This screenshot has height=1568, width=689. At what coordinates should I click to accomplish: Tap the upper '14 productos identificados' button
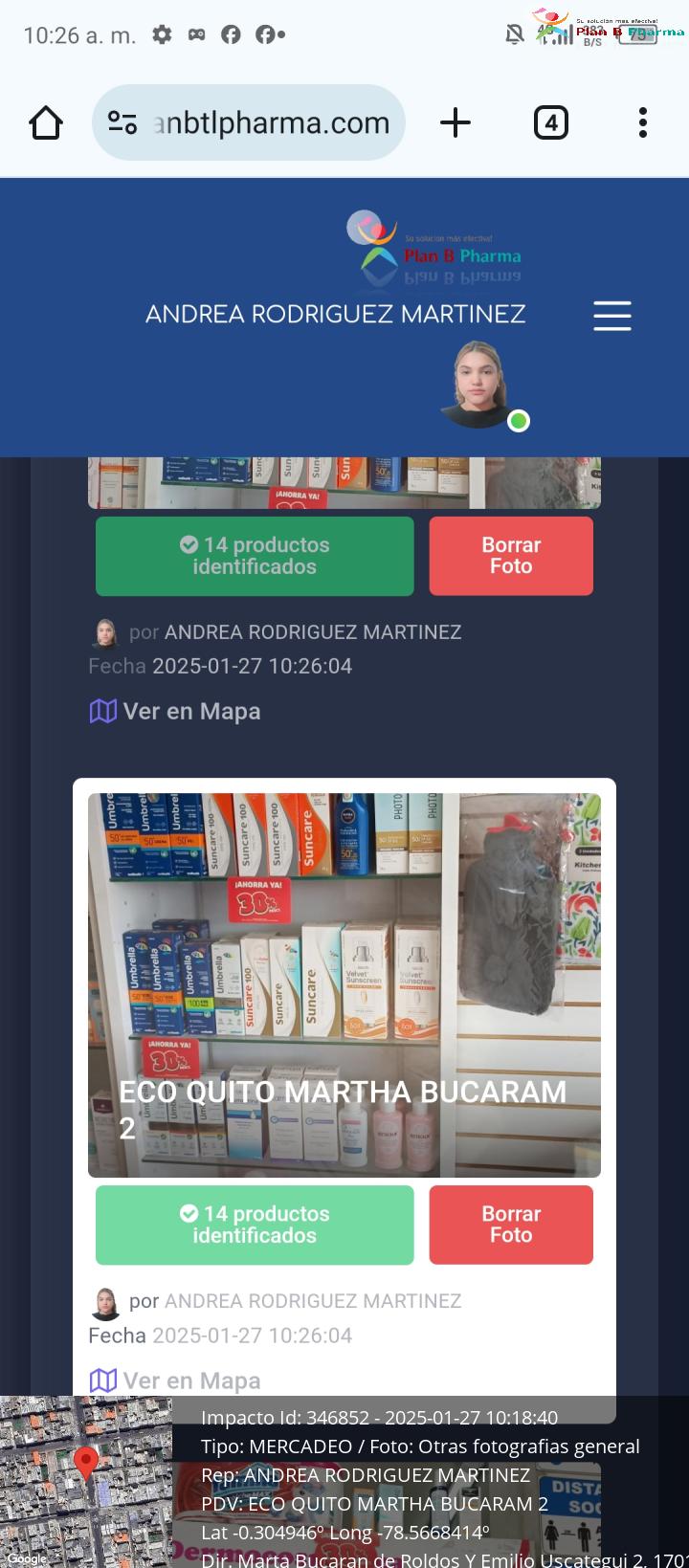[x=255, y=556]
